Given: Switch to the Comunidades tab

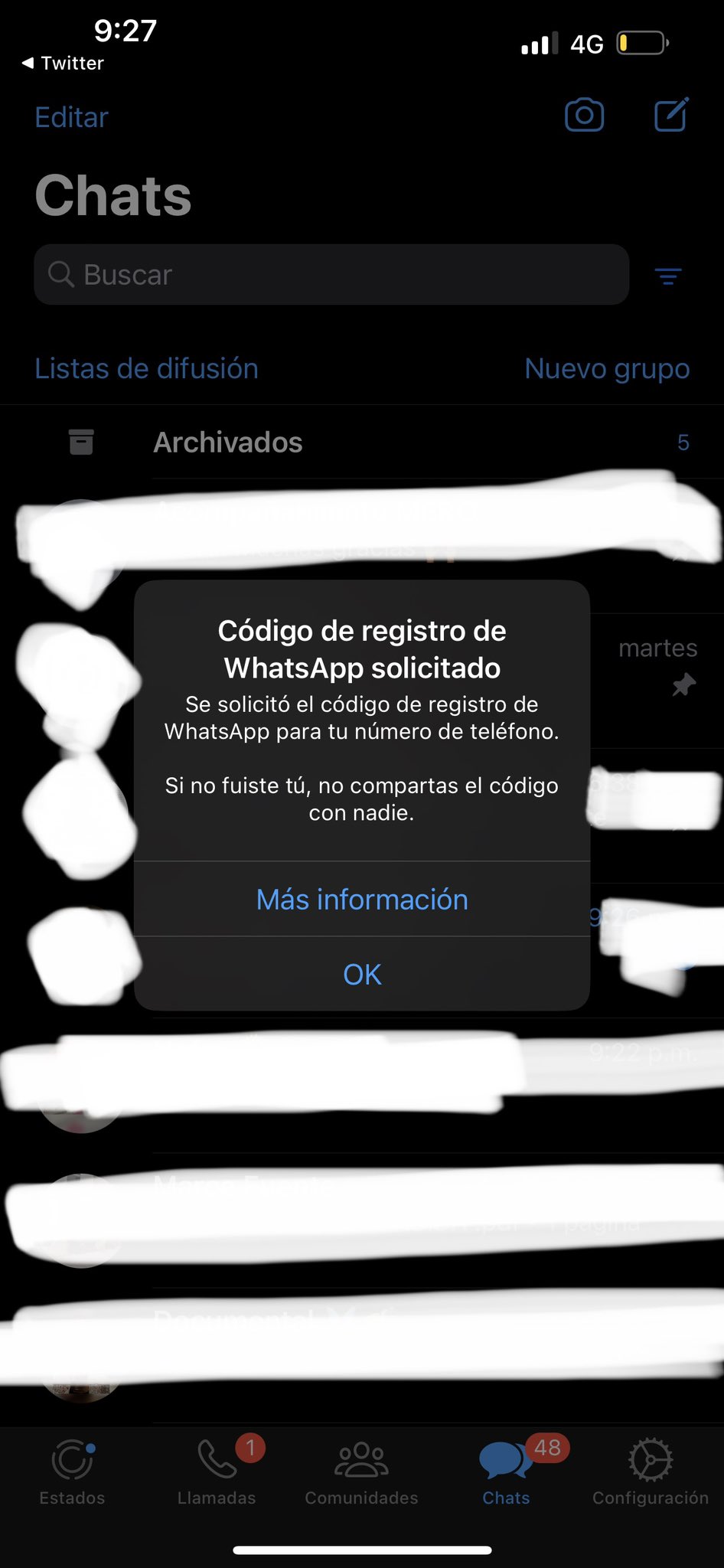Looking at the screenshot, I should (361, 1472).
